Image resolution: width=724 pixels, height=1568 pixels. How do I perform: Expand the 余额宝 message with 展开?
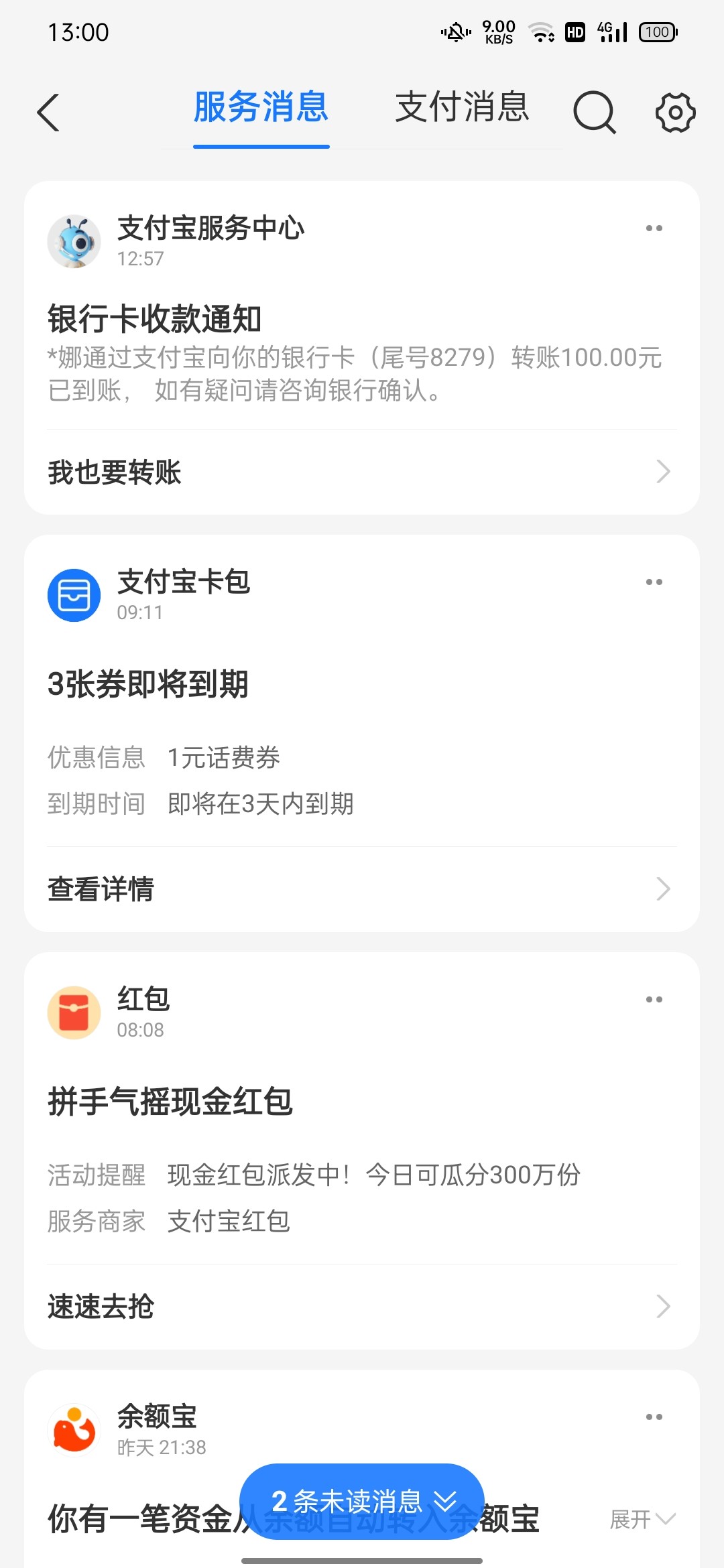tap(642, 1519)
